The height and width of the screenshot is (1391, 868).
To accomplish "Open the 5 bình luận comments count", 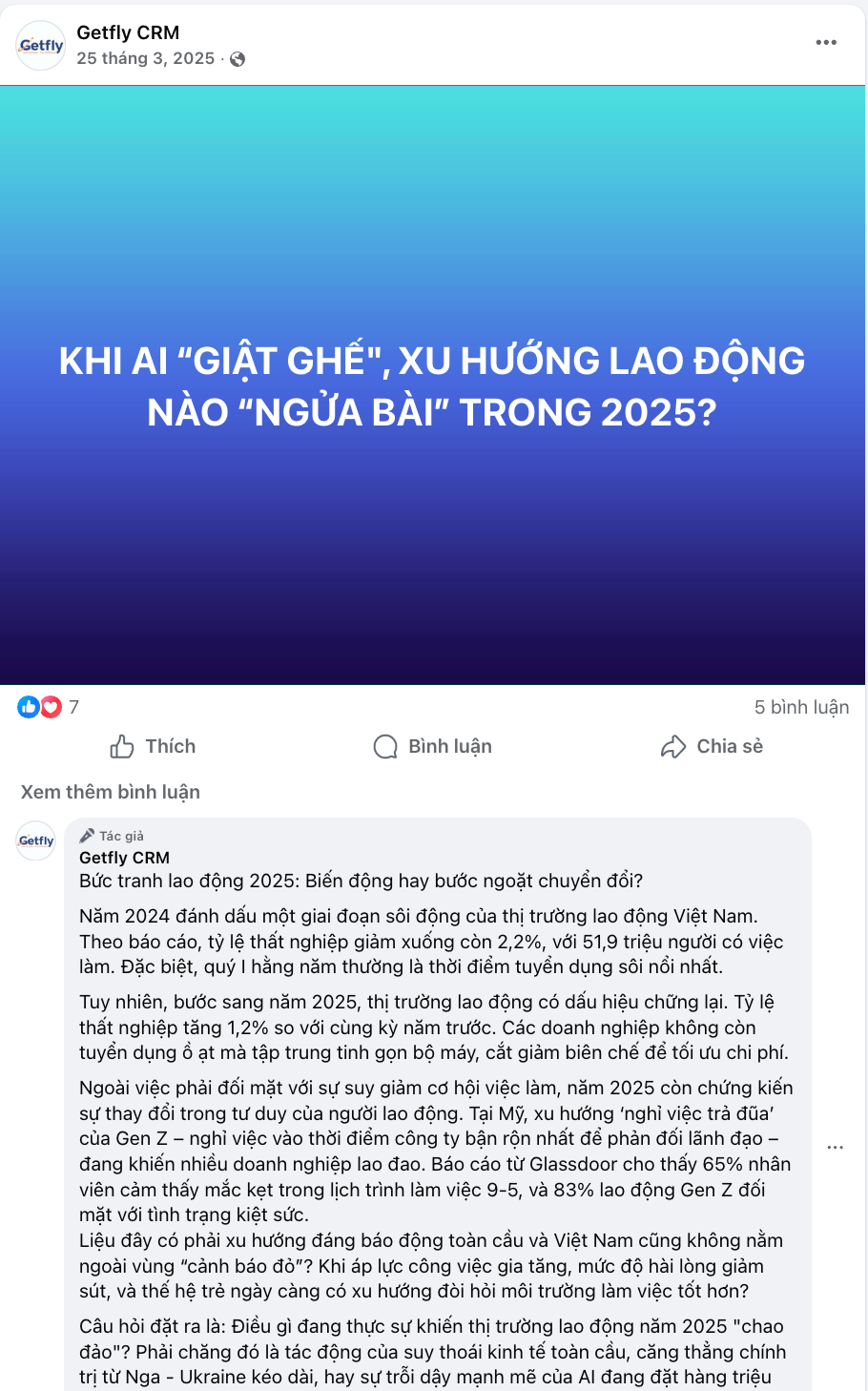I will pos(800,707).
